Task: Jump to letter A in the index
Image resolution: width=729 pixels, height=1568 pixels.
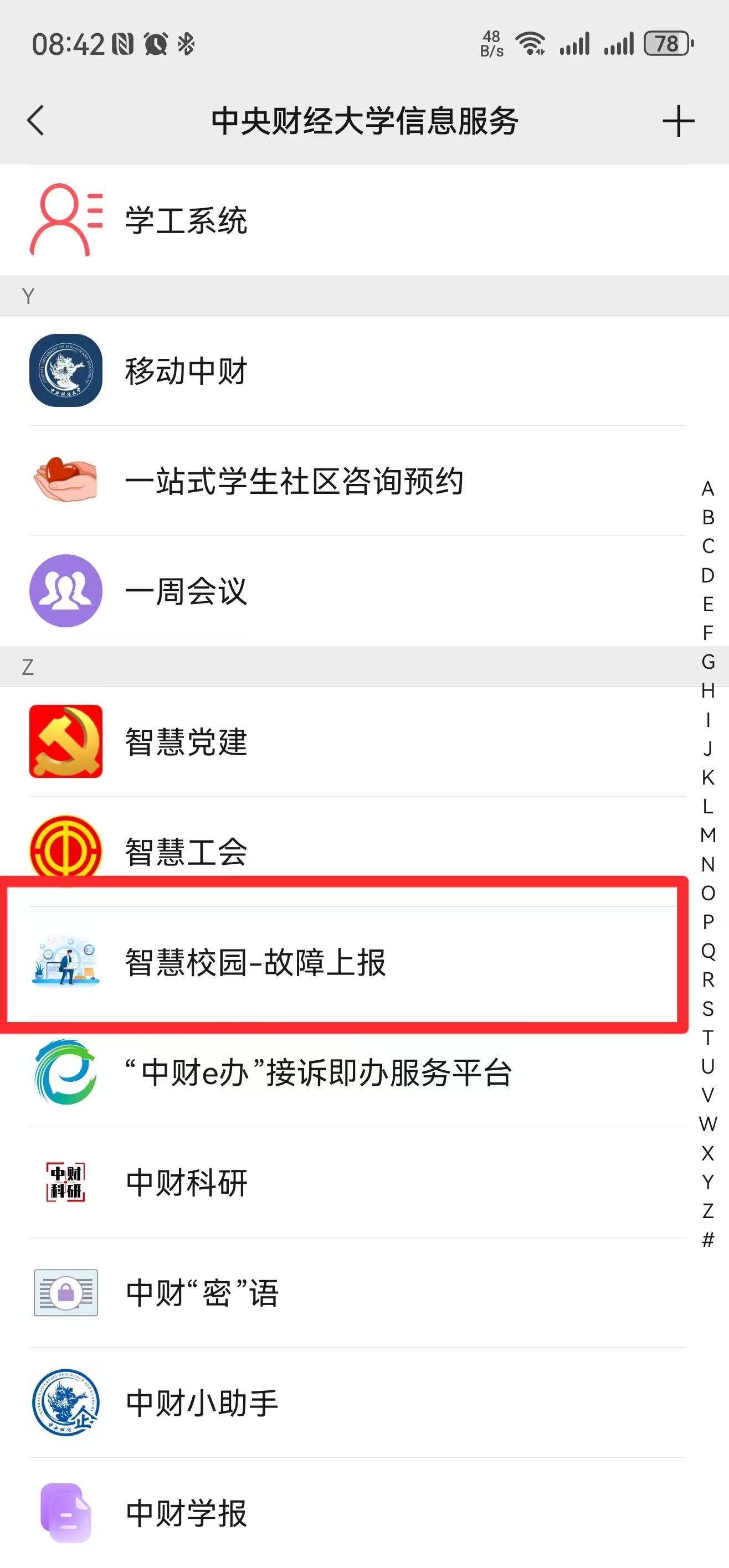Action: [707, 488]
